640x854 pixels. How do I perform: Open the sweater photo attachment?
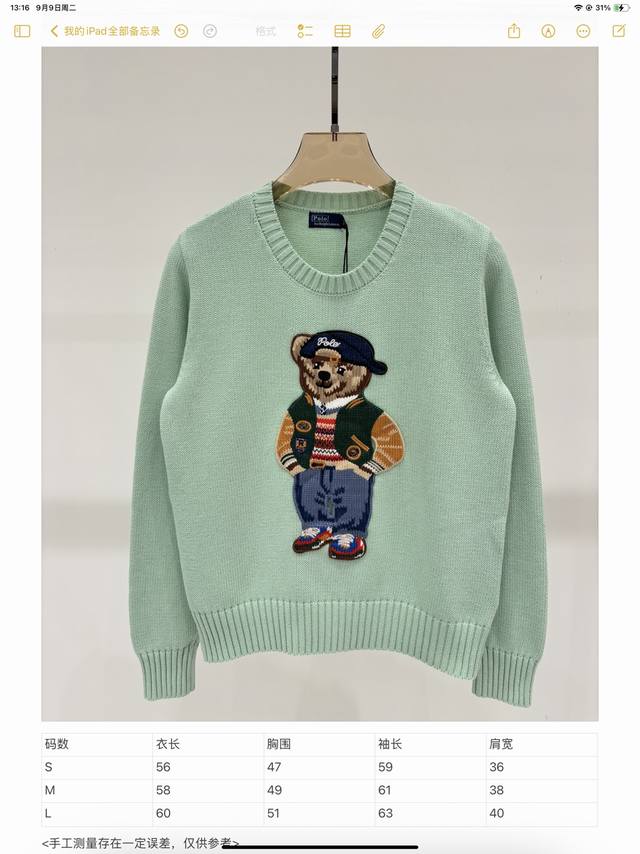[320, 384]
